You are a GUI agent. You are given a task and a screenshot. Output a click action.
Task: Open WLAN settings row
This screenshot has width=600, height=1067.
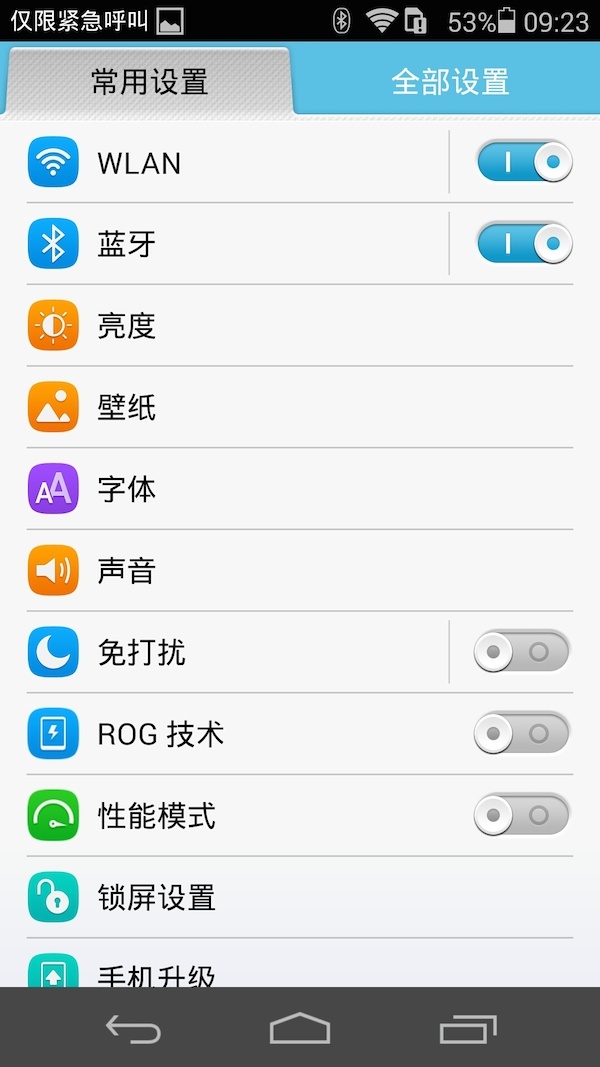pyautogui.click(x=237, y=162)
